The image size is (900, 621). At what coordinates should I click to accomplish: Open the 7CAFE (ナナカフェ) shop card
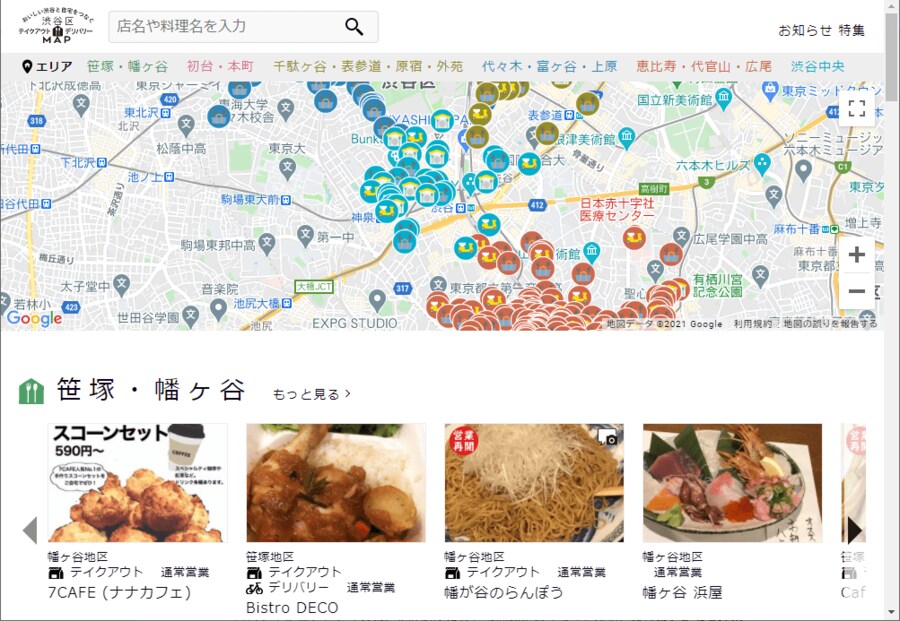point(137,483)
